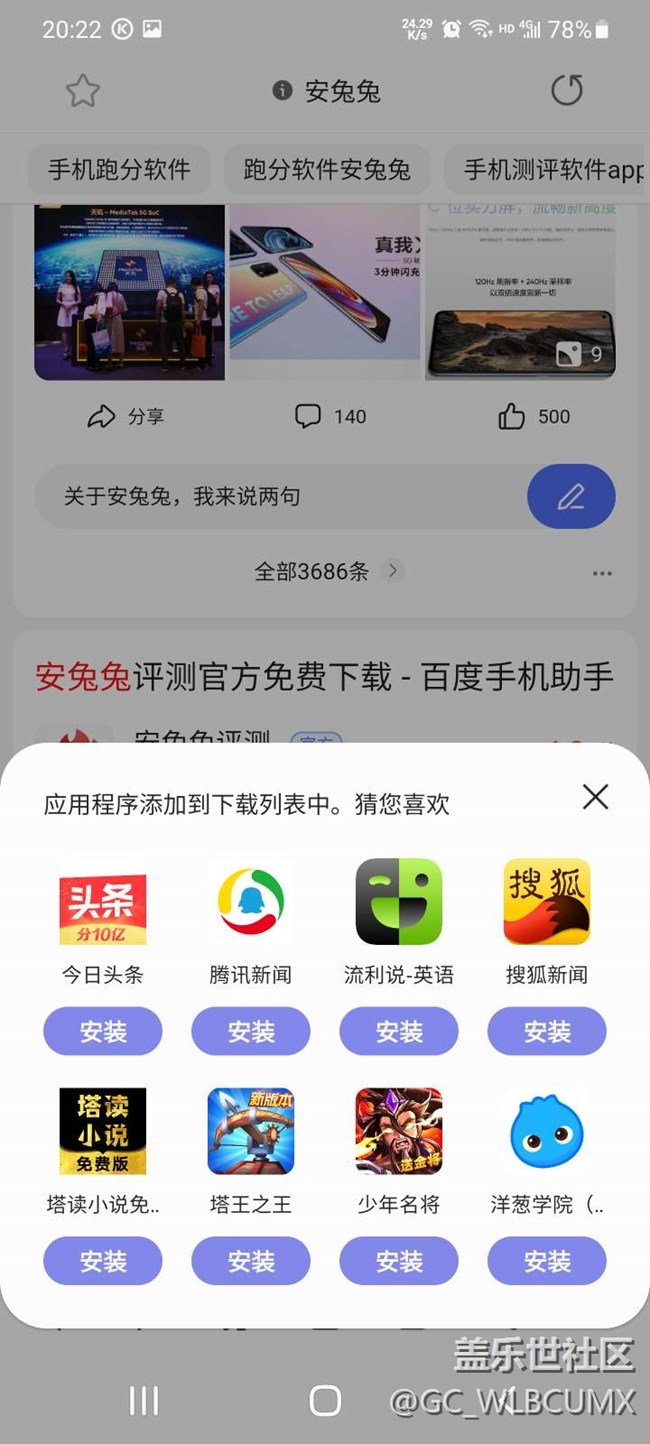Install 搜狐新闻

coord(547,1031)
